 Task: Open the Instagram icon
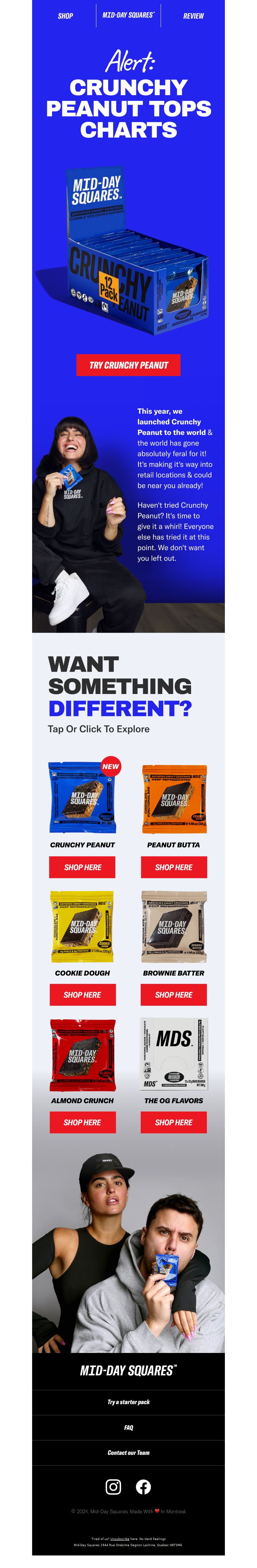113,1486
